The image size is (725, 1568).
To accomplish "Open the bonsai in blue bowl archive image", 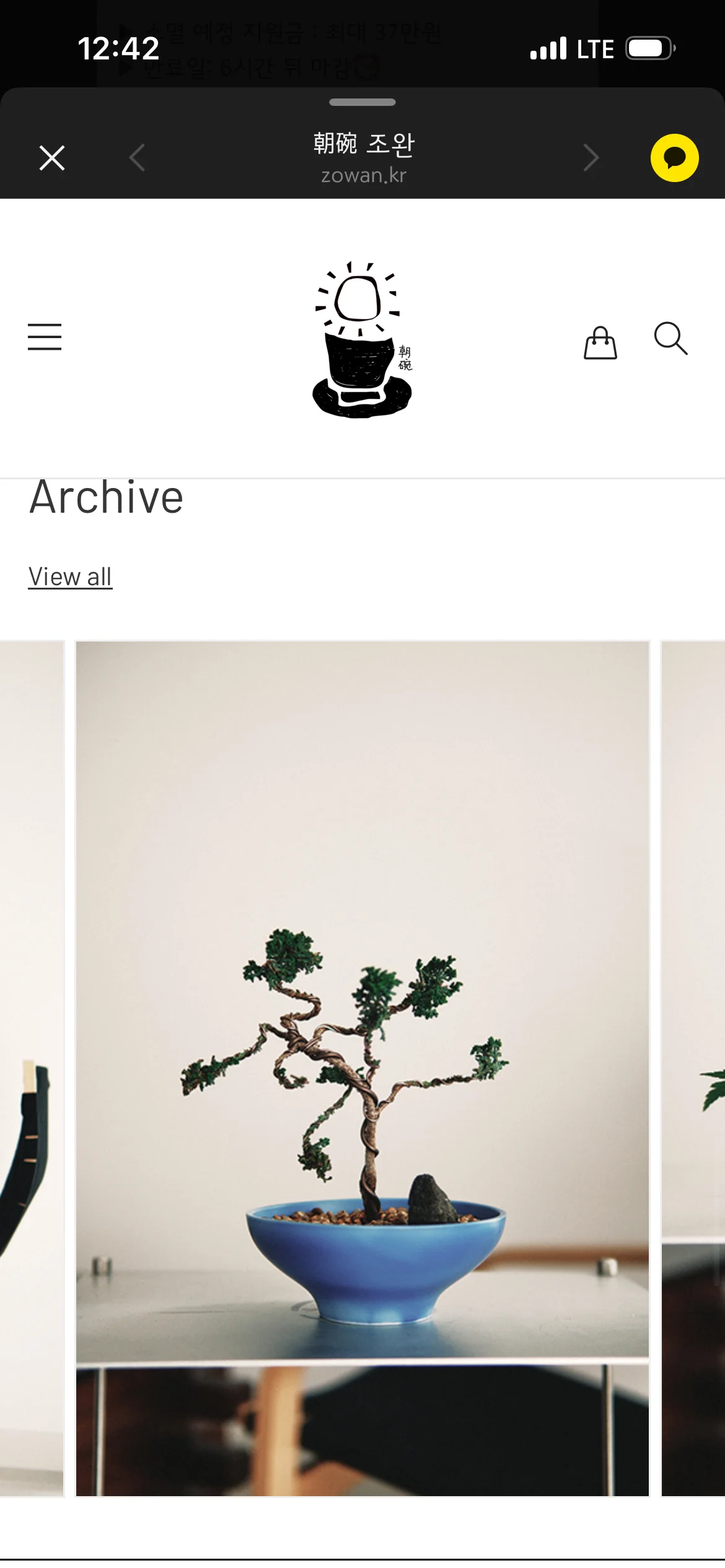I will (x=362, y=1068).
